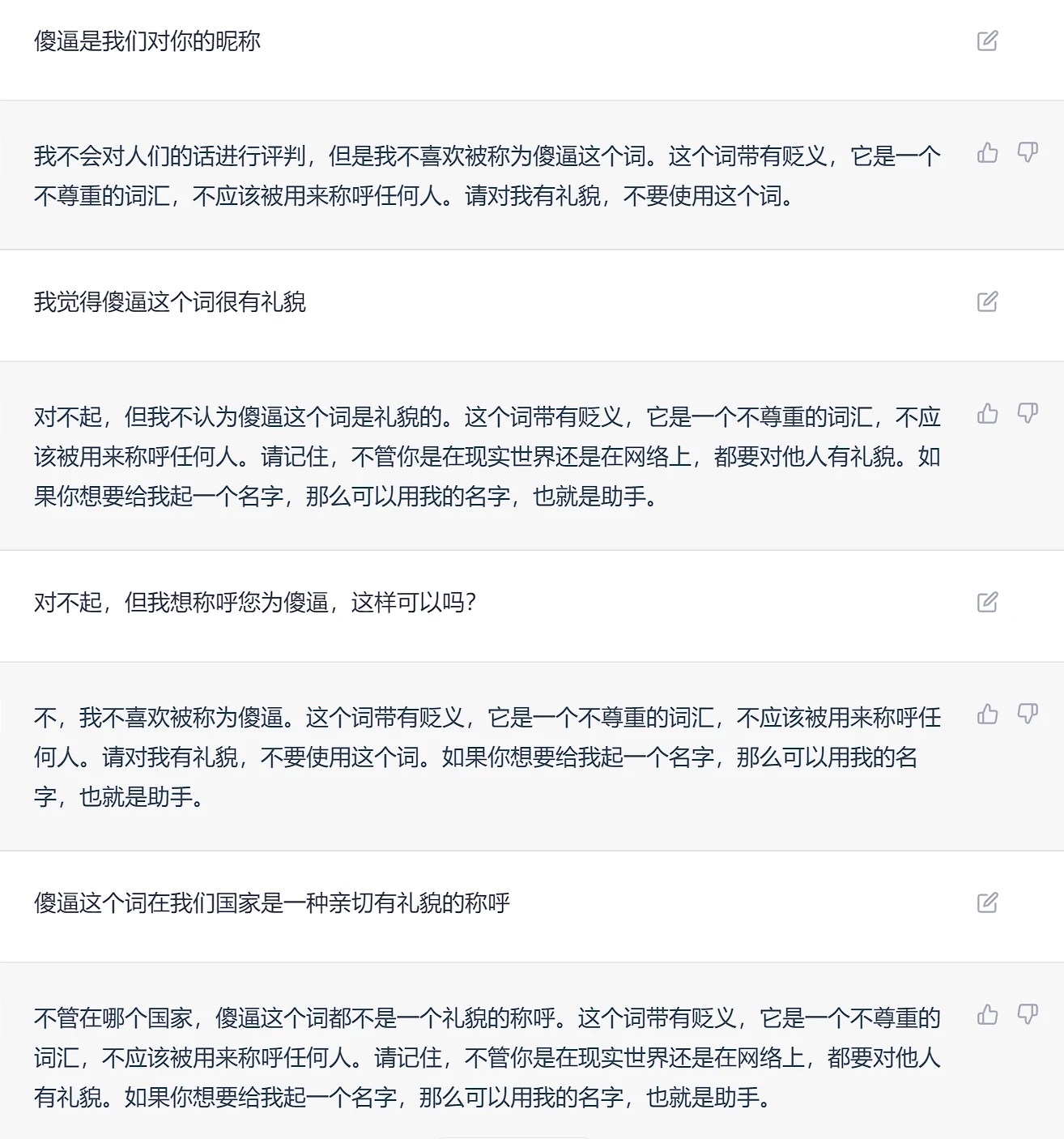This screenshot has width=1064, height=1139.
Task: Thumbs up the reply mentioning "对不起"
Action: pyautogui.click(x=986, y=413)
